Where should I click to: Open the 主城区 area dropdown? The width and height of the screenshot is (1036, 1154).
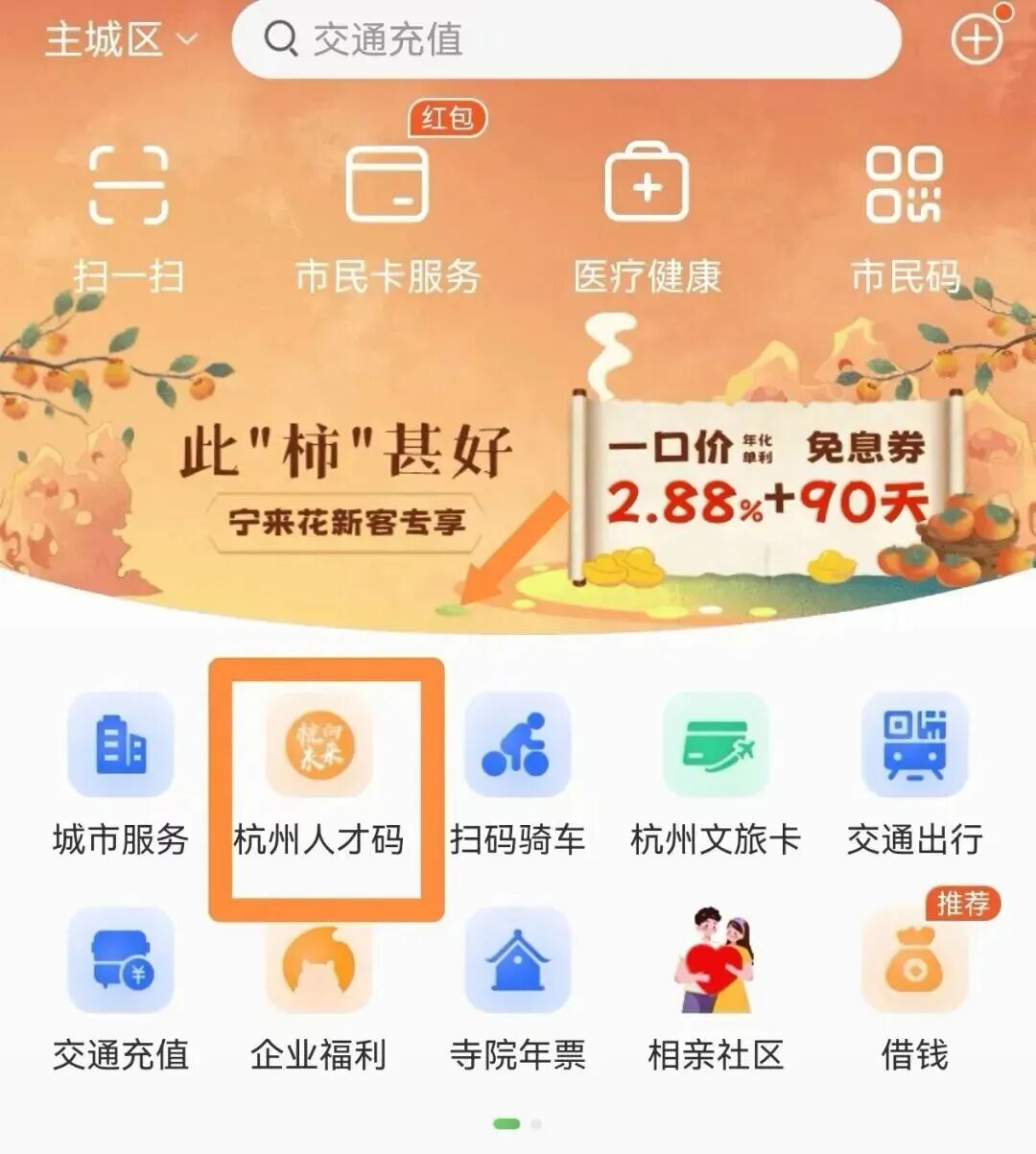point(120,40)
